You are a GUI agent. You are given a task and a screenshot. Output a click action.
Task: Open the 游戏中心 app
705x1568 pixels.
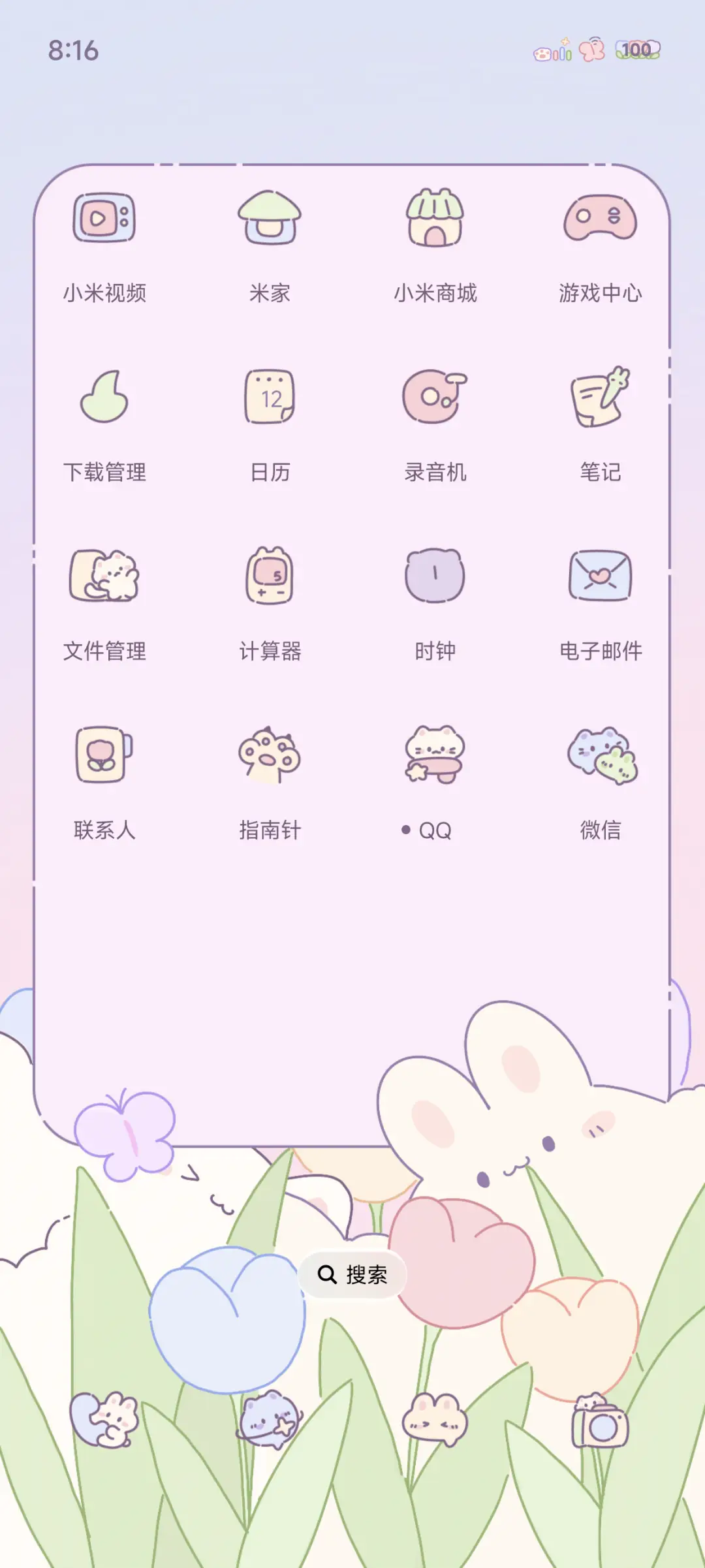(x=601, y=219)
